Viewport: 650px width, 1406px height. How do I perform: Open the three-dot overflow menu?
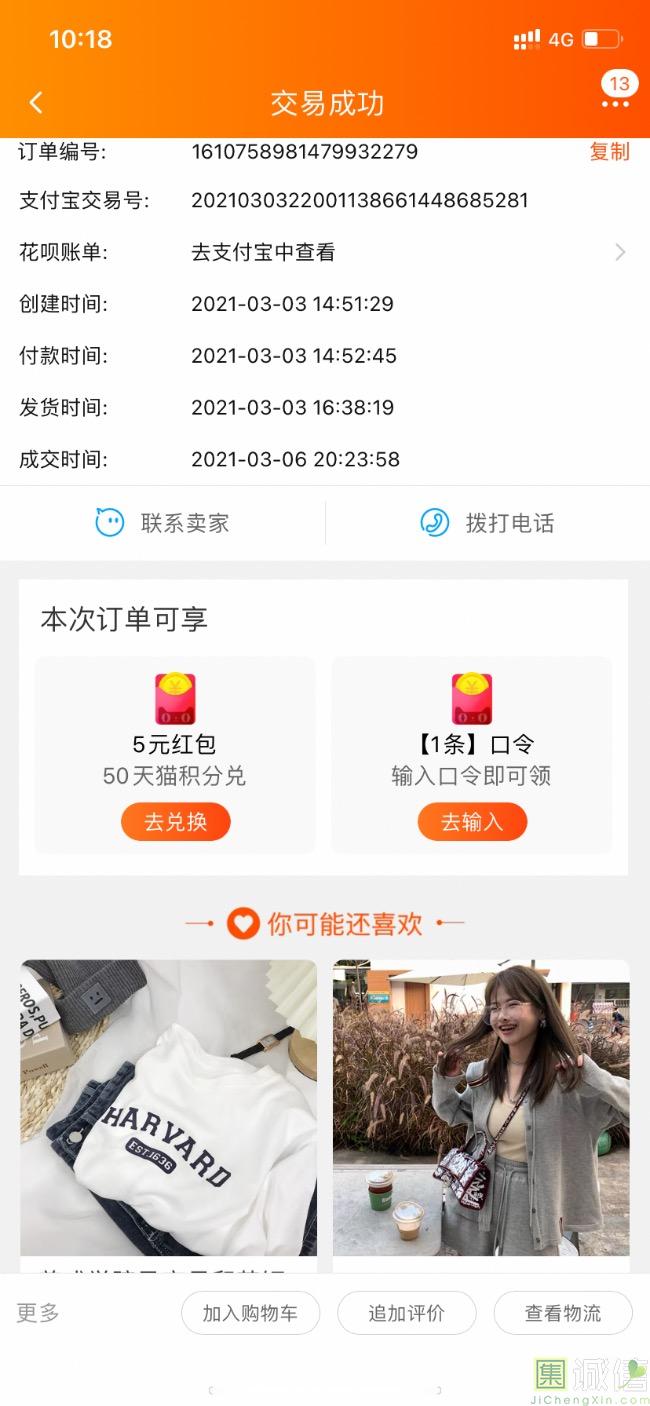click(x=615, y=104)
